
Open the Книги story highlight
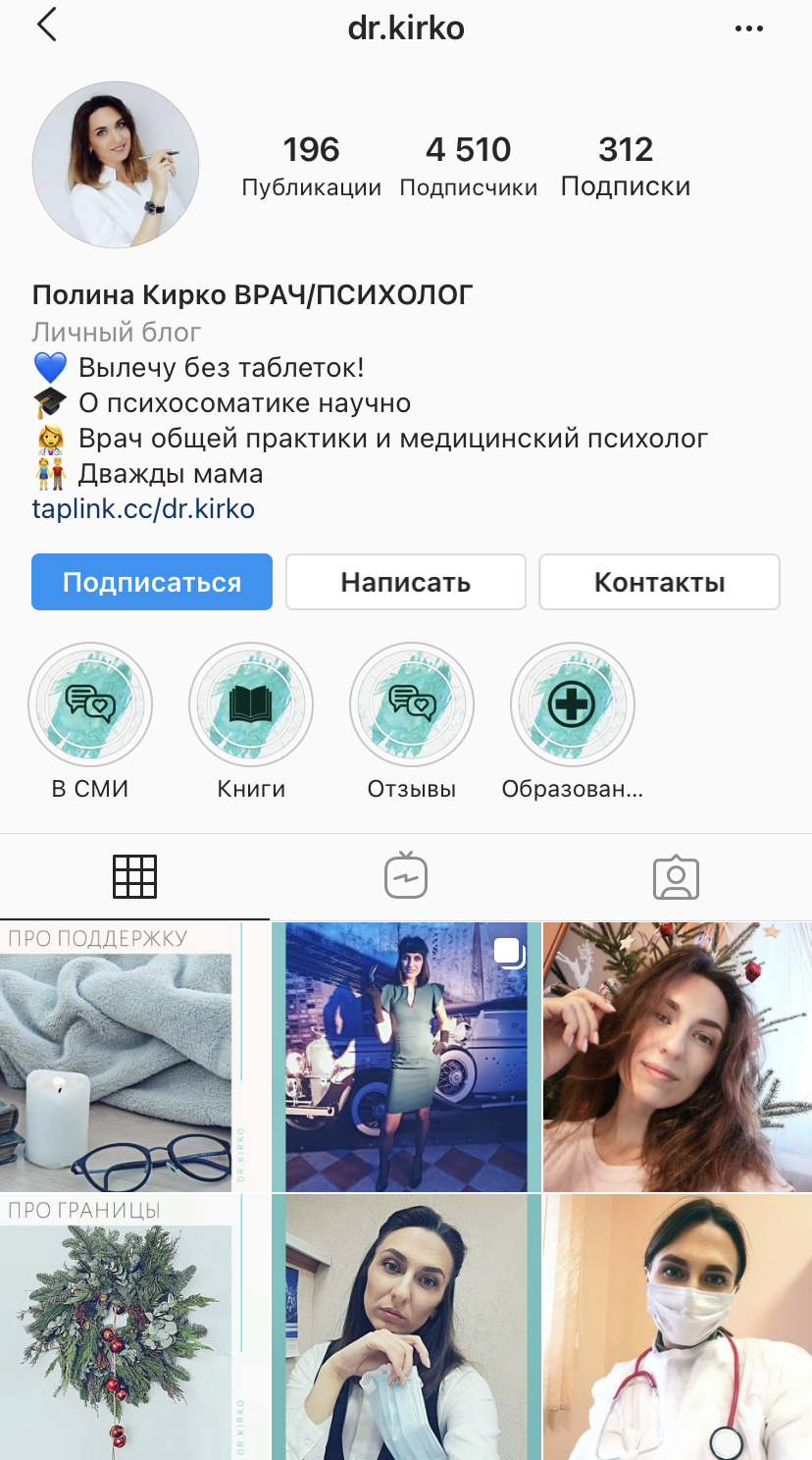251,704
